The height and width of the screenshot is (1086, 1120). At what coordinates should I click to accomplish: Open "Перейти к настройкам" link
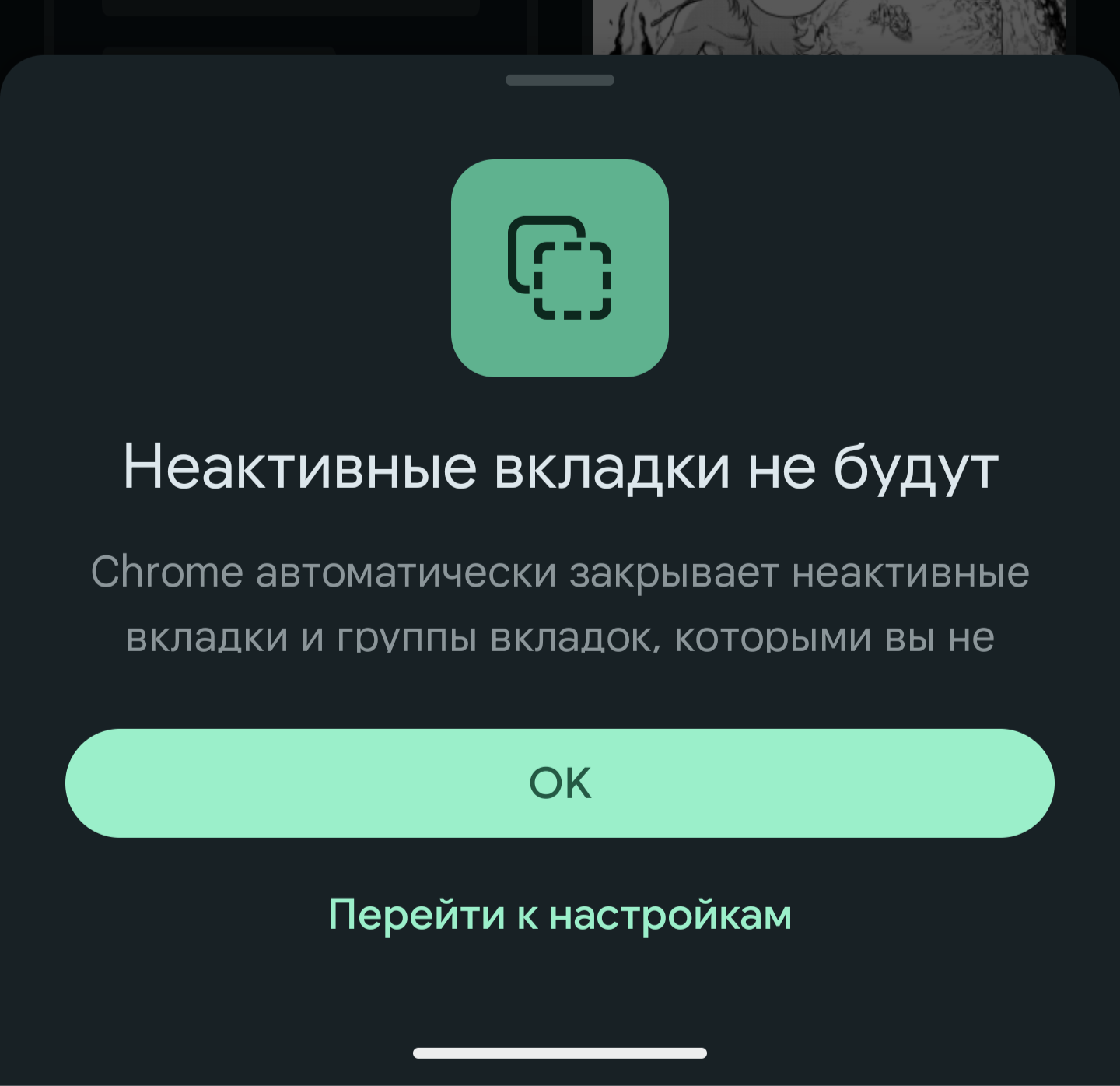click(x=560, y=914)
